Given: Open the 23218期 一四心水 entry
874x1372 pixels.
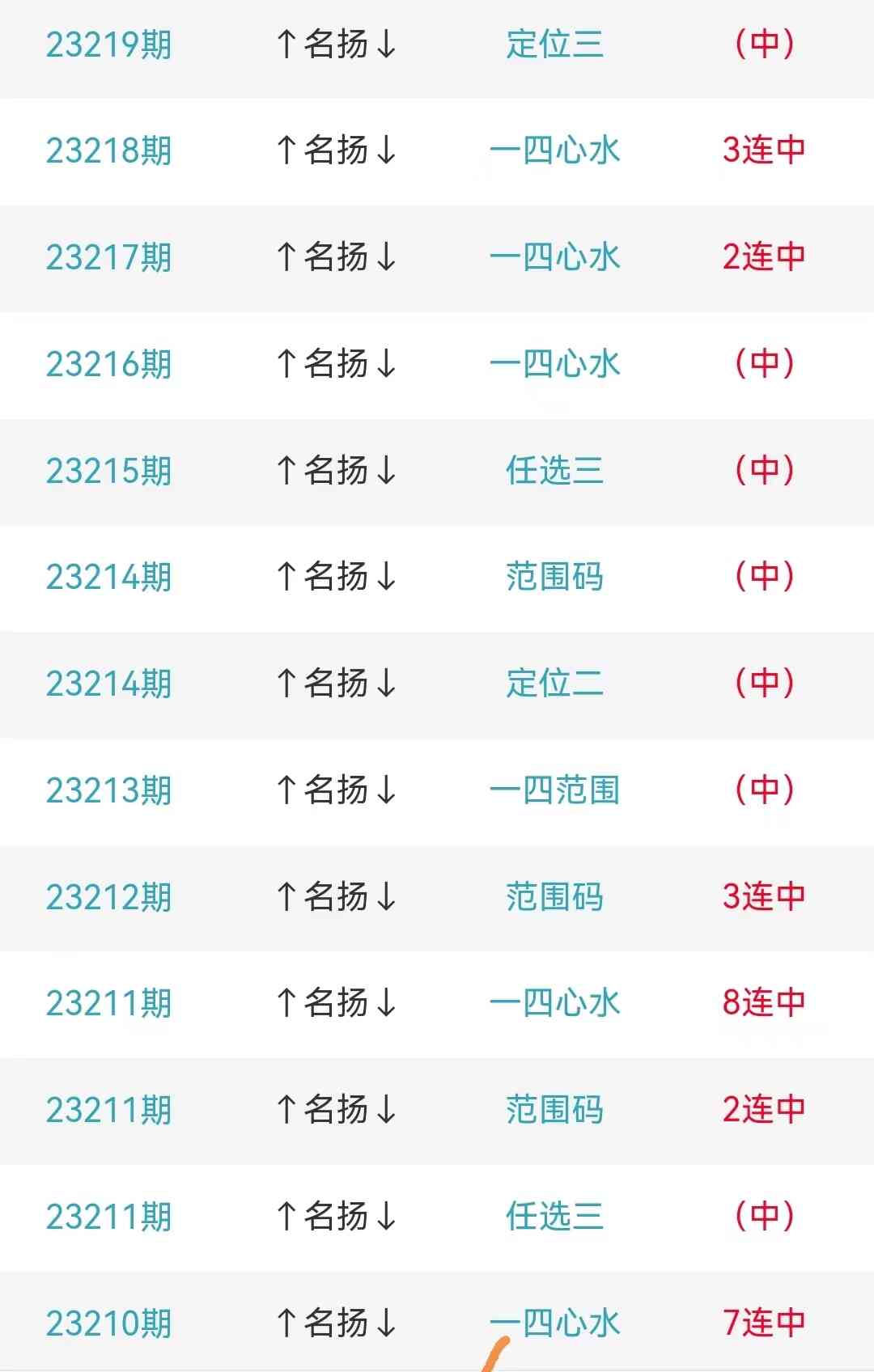Looking at the screenshot, I should tap(554, 150).
